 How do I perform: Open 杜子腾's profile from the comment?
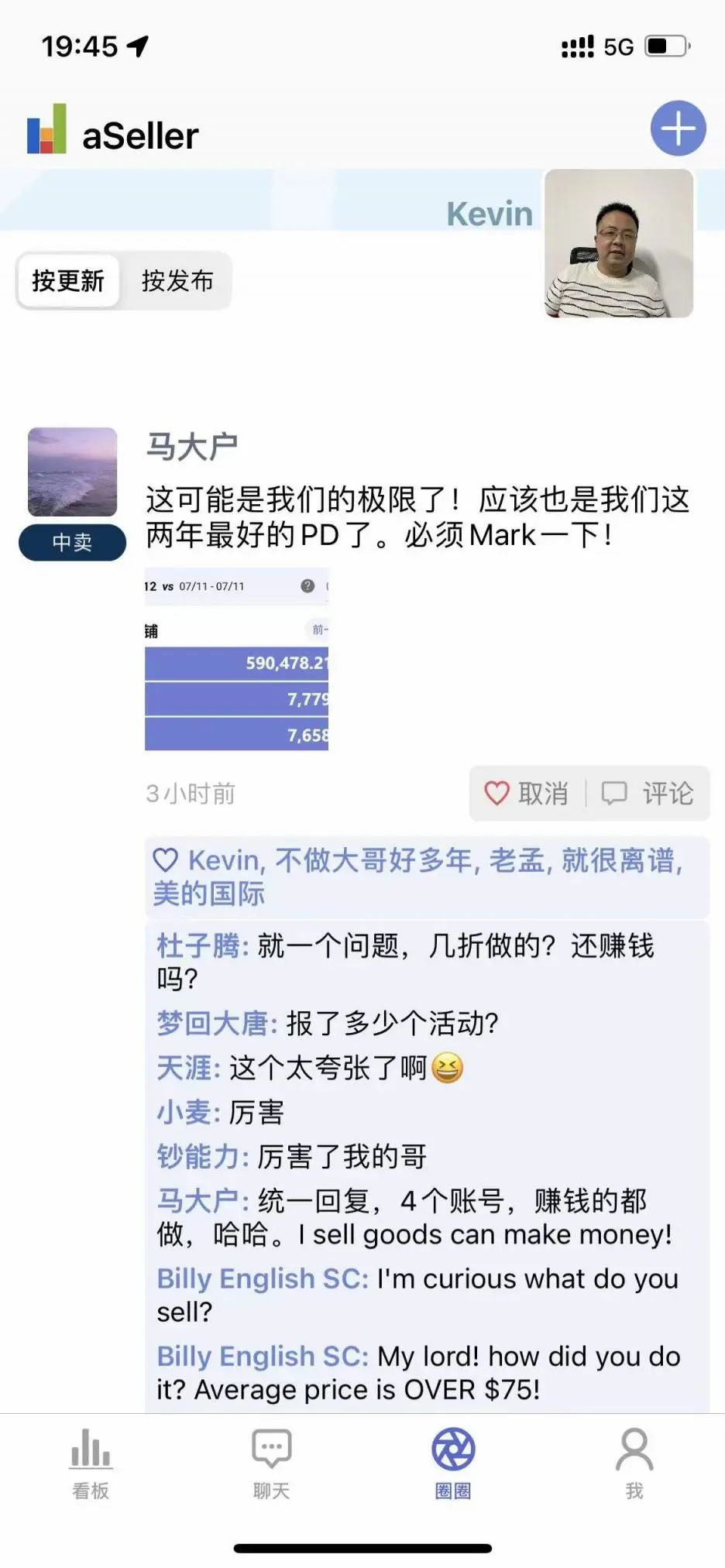pyautogui.click(x=201, y=945)
